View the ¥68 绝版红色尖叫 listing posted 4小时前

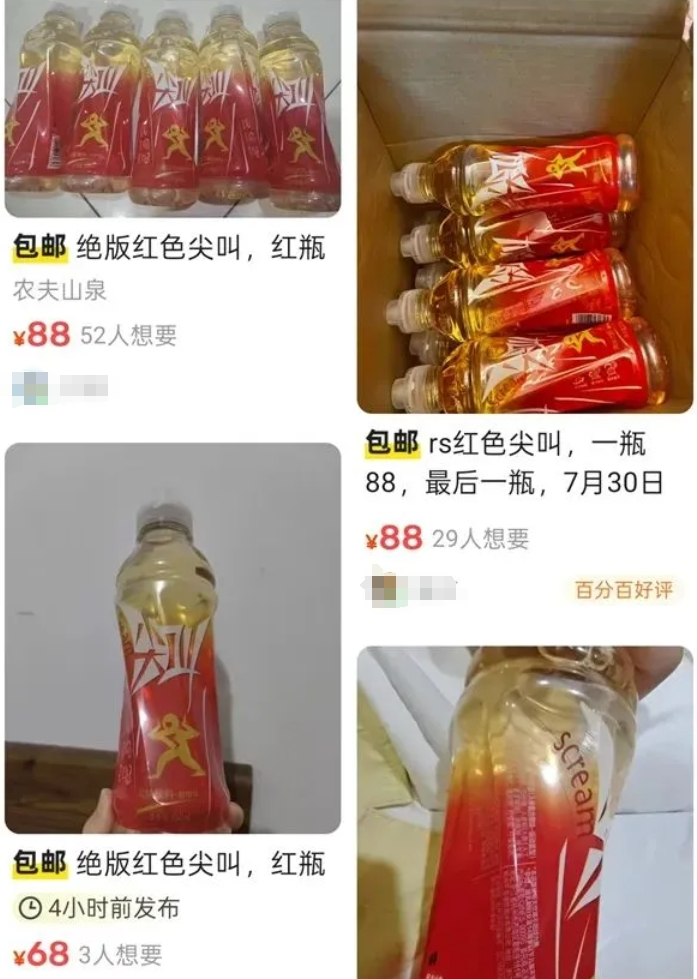point(172,640)
